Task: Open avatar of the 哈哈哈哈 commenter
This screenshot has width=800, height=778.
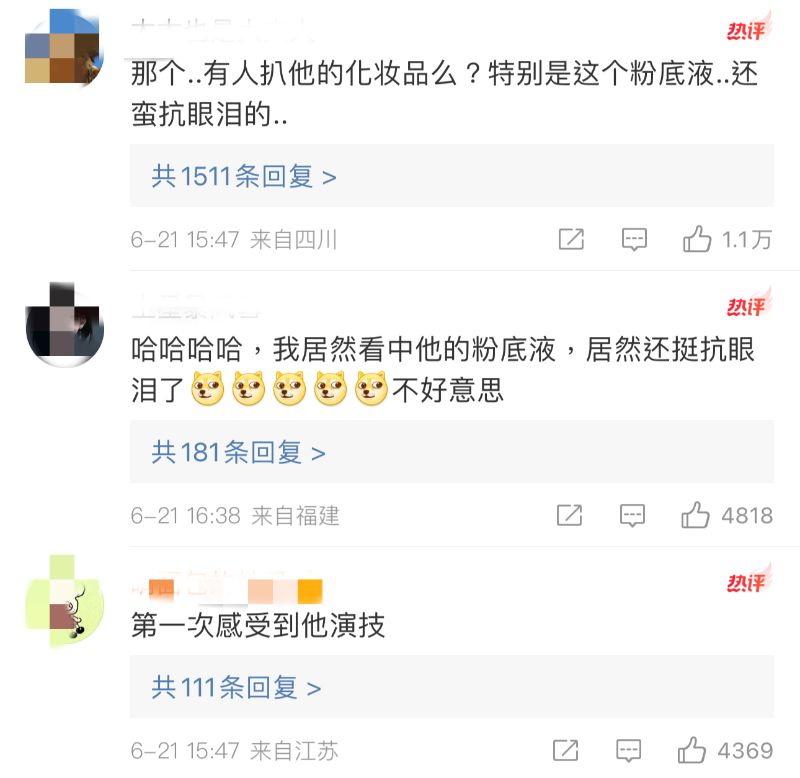Action: pos(62,321)
